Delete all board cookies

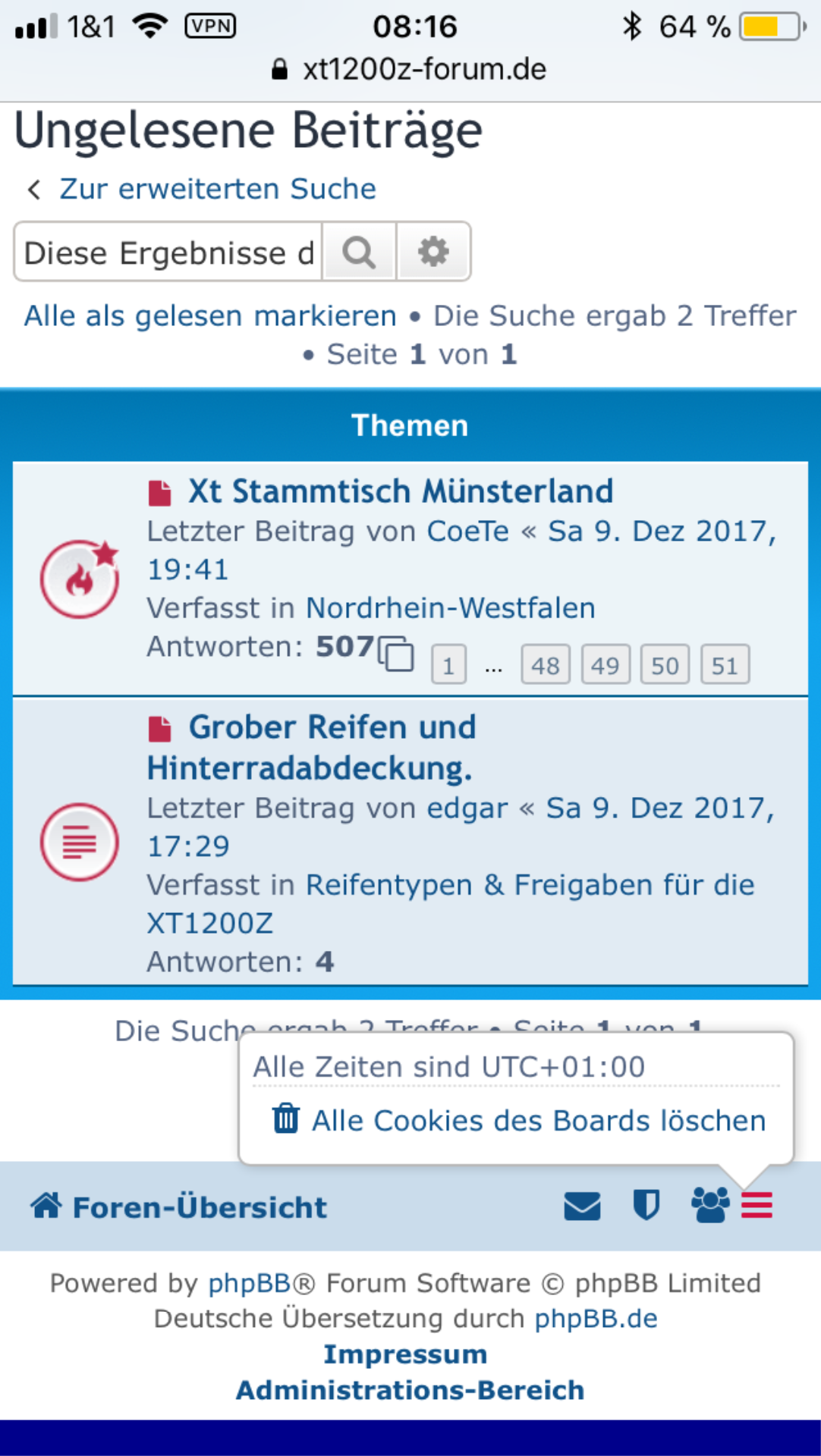pyautogui.click(x=538, y=1121)
